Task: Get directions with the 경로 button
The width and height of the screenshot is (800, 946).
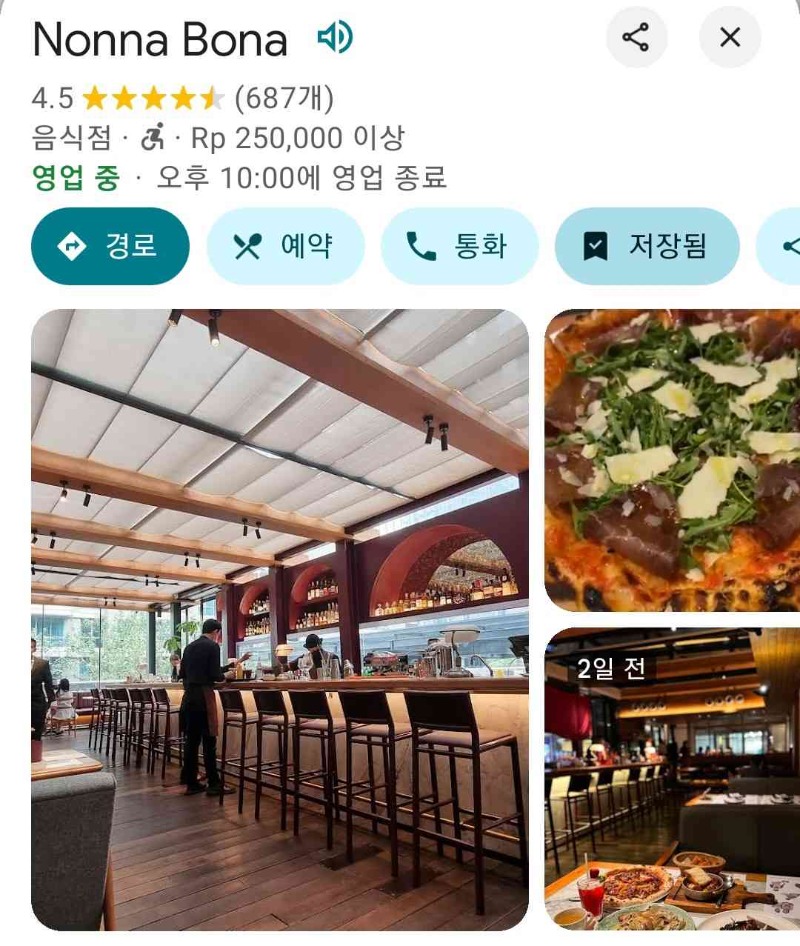Action: [110, 246]
